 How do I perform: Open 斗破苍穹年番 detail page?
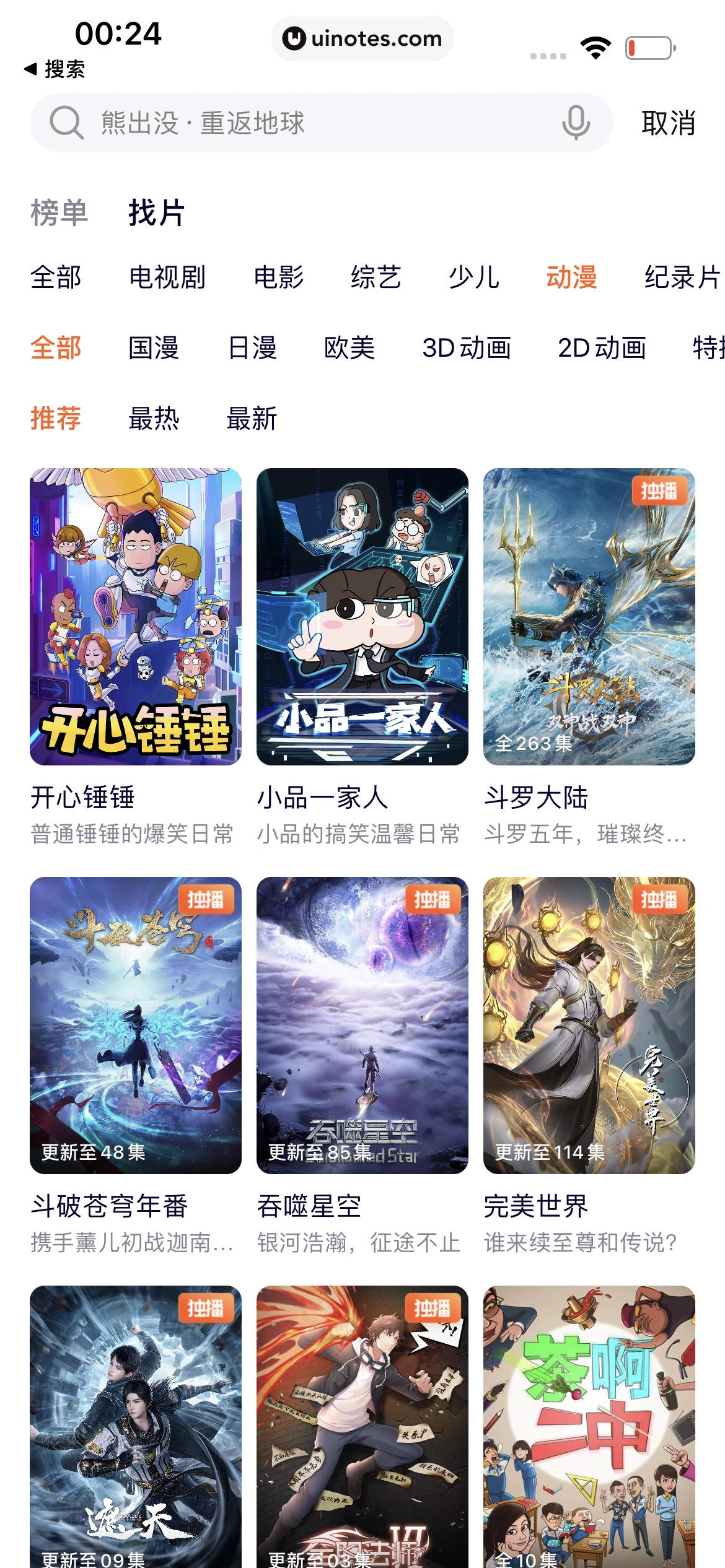coord(136,1028)
